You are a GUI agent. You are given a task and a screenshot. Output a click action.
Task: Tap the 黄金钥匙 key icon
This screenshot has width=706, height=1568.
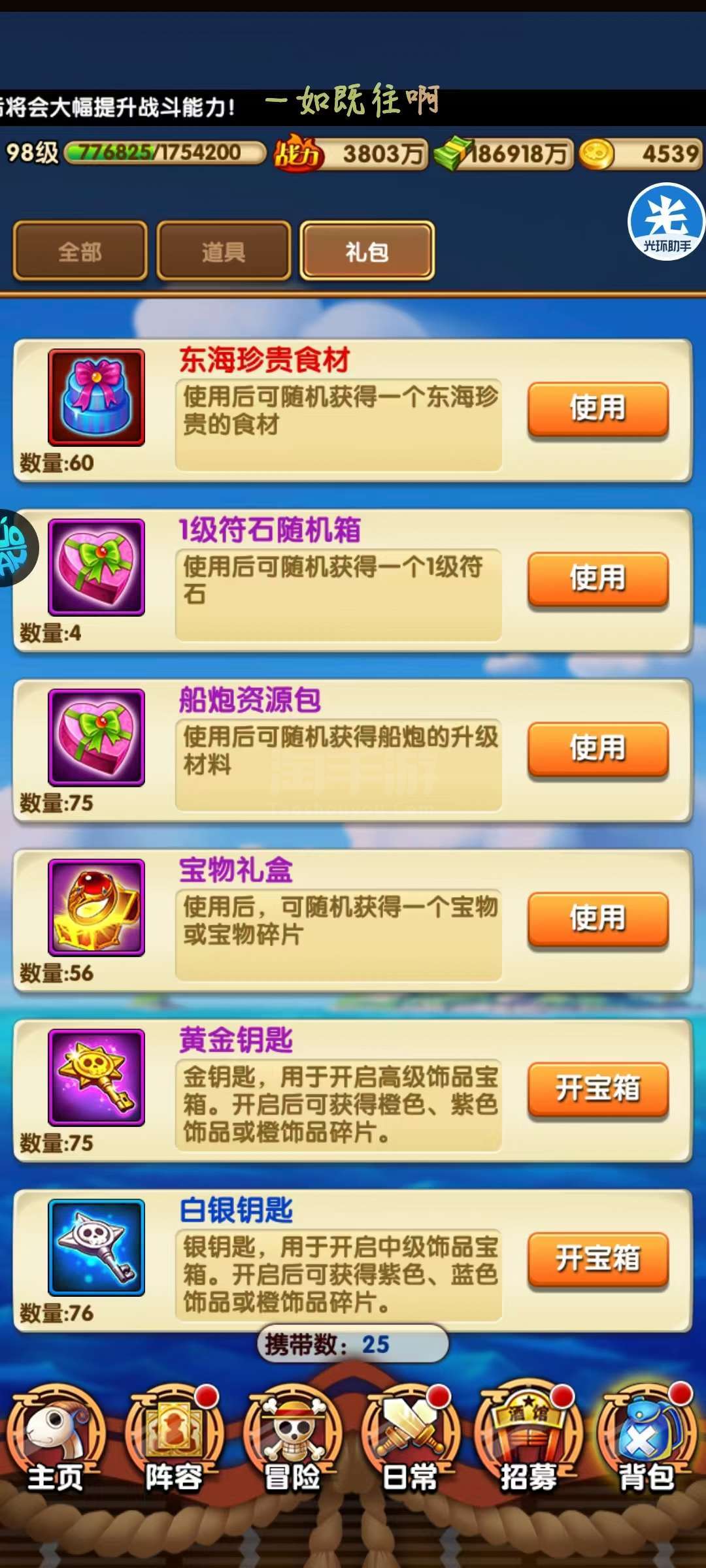point(96,1077)
